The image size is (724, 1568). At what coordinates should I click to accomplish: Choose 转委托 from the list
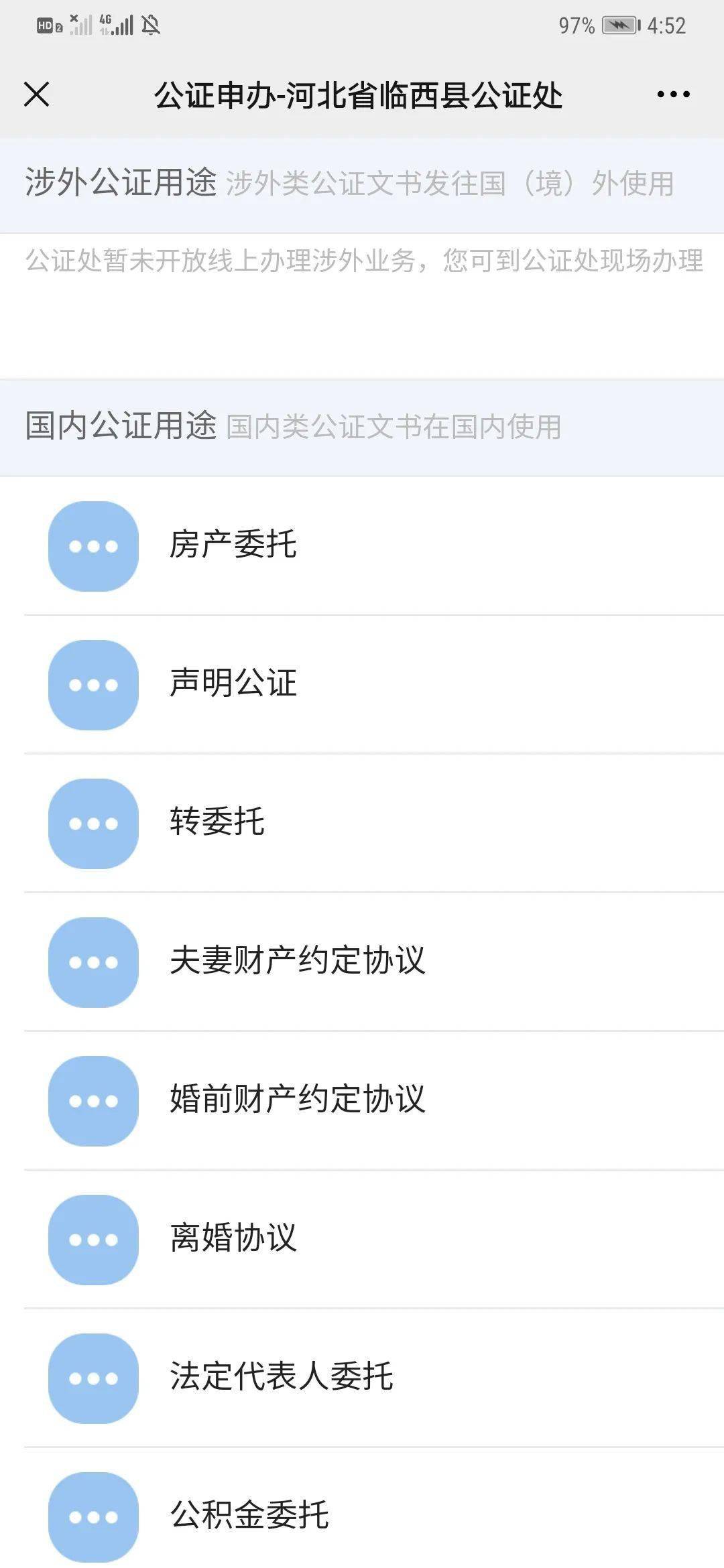point(362,823)
